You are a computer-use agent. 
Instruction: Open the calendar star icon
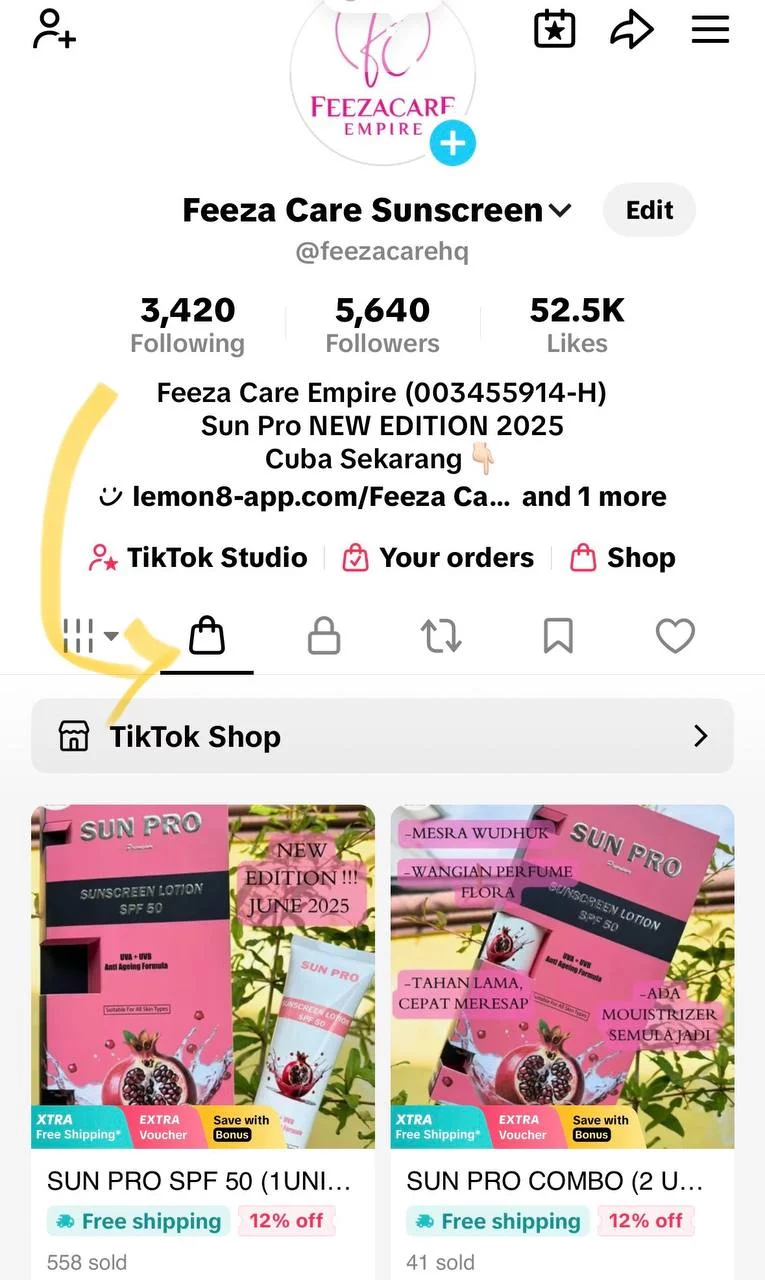pyautogui.click(x=554, y=29)
